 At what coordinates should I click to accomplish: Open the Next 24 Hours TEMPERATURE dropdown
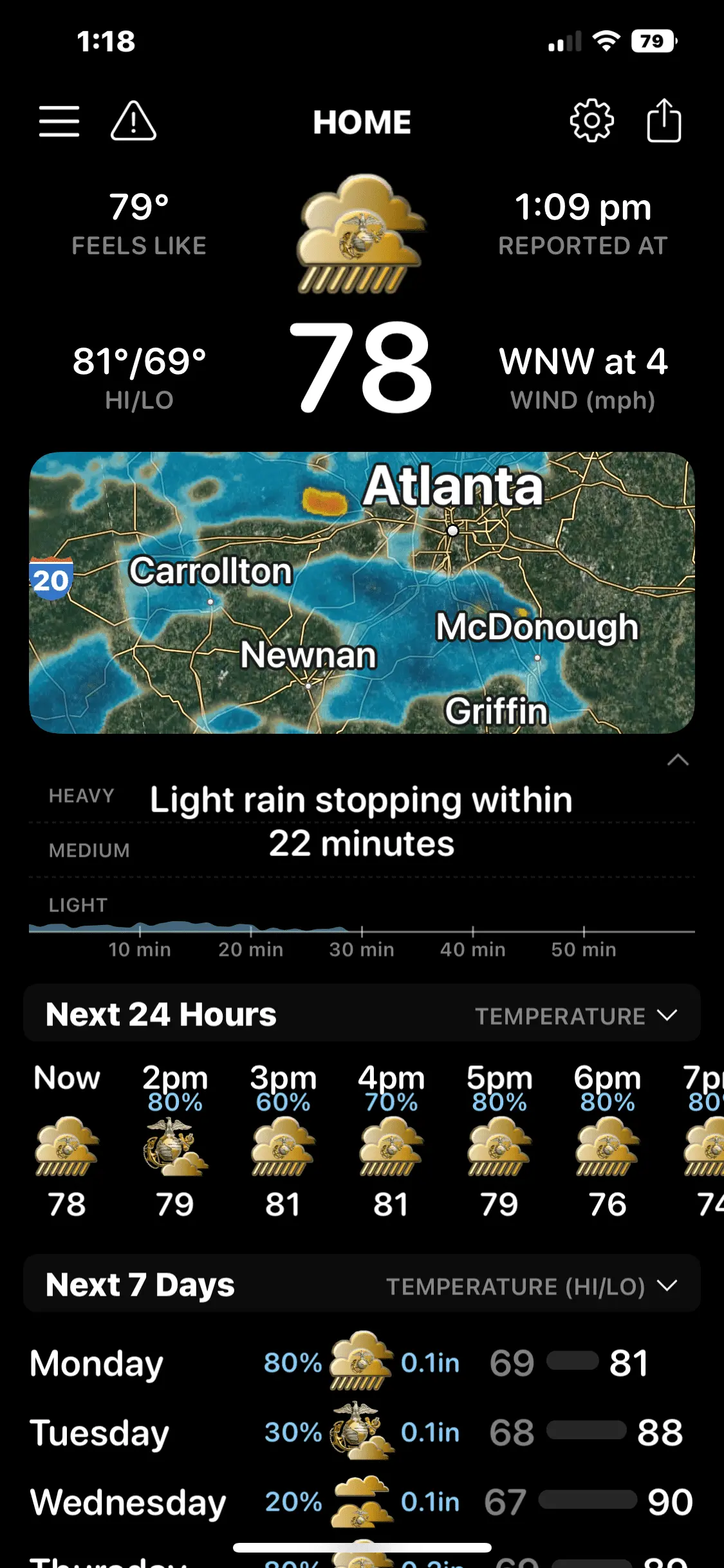coord(575,1016)
